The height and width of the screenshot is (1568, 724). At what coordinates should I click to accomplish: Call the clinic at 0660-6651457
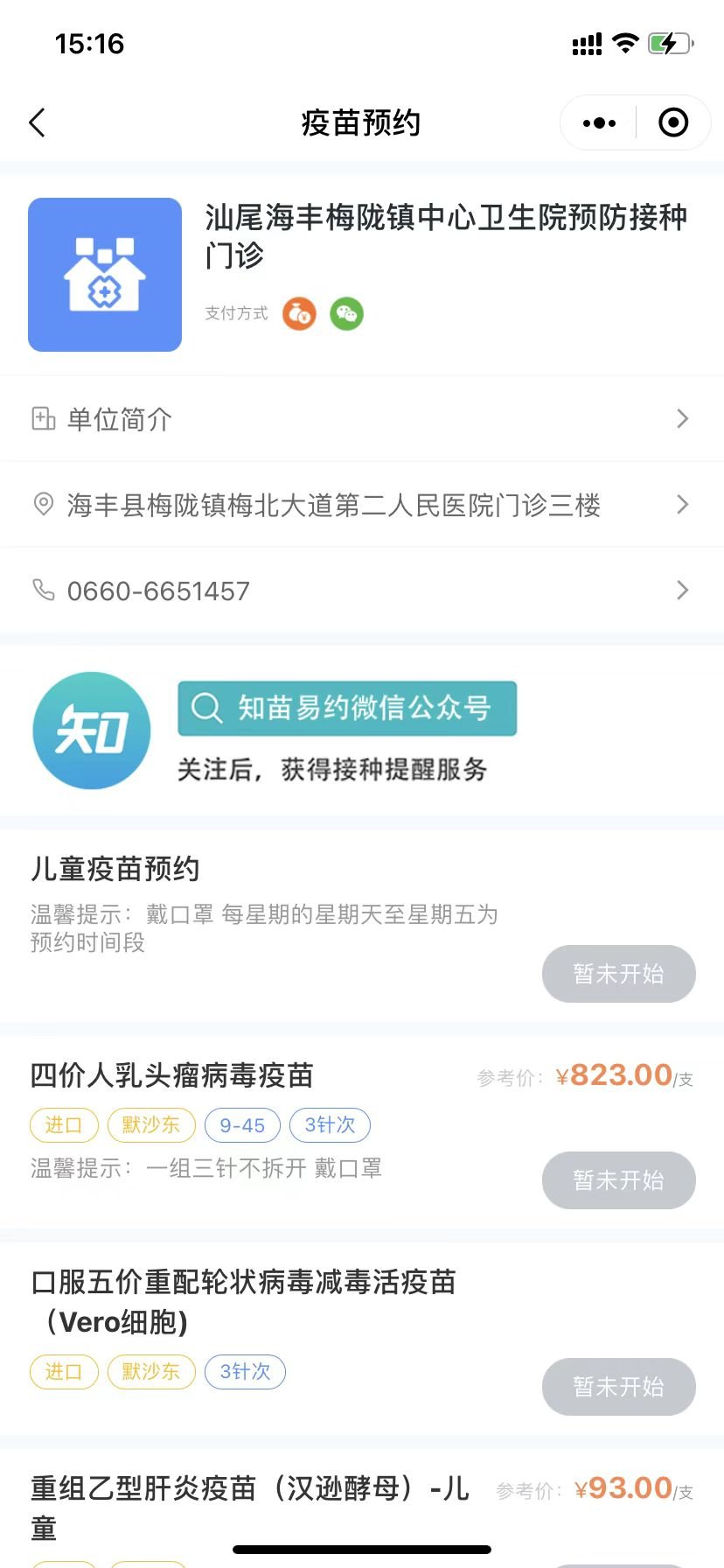(362, 591)
